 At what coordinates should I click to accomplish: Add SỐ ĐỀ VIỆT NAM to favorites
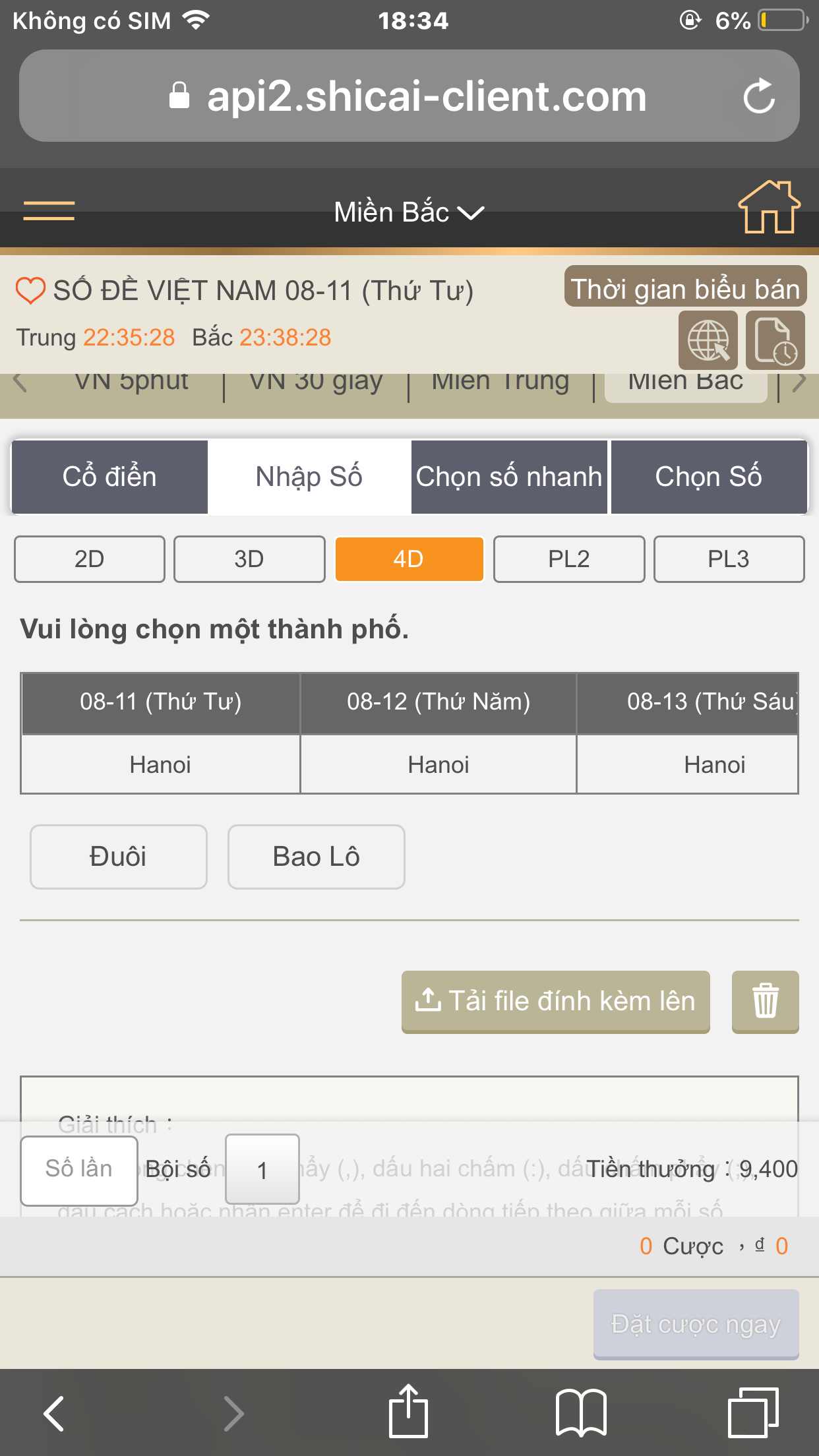pos(30,291)
